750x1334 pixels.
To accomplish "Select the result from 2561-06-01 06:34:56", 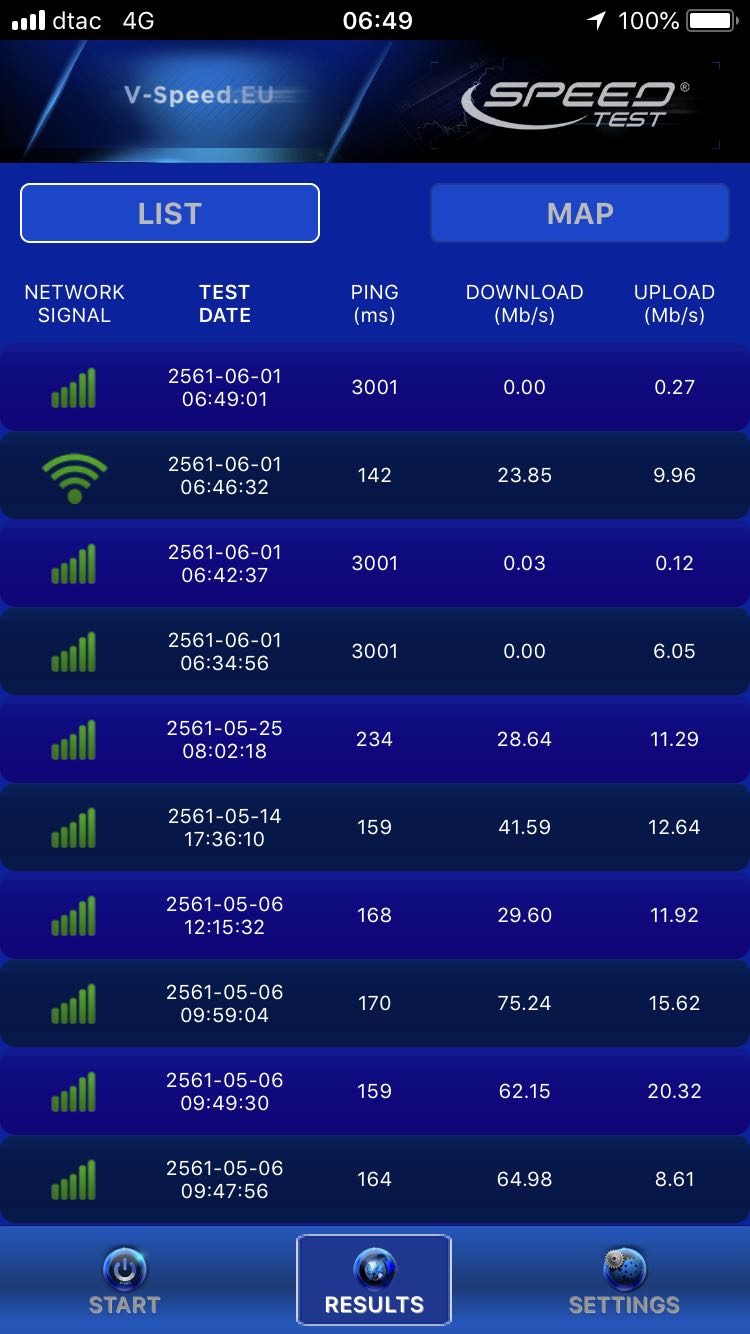I will [x=375, y=651].
